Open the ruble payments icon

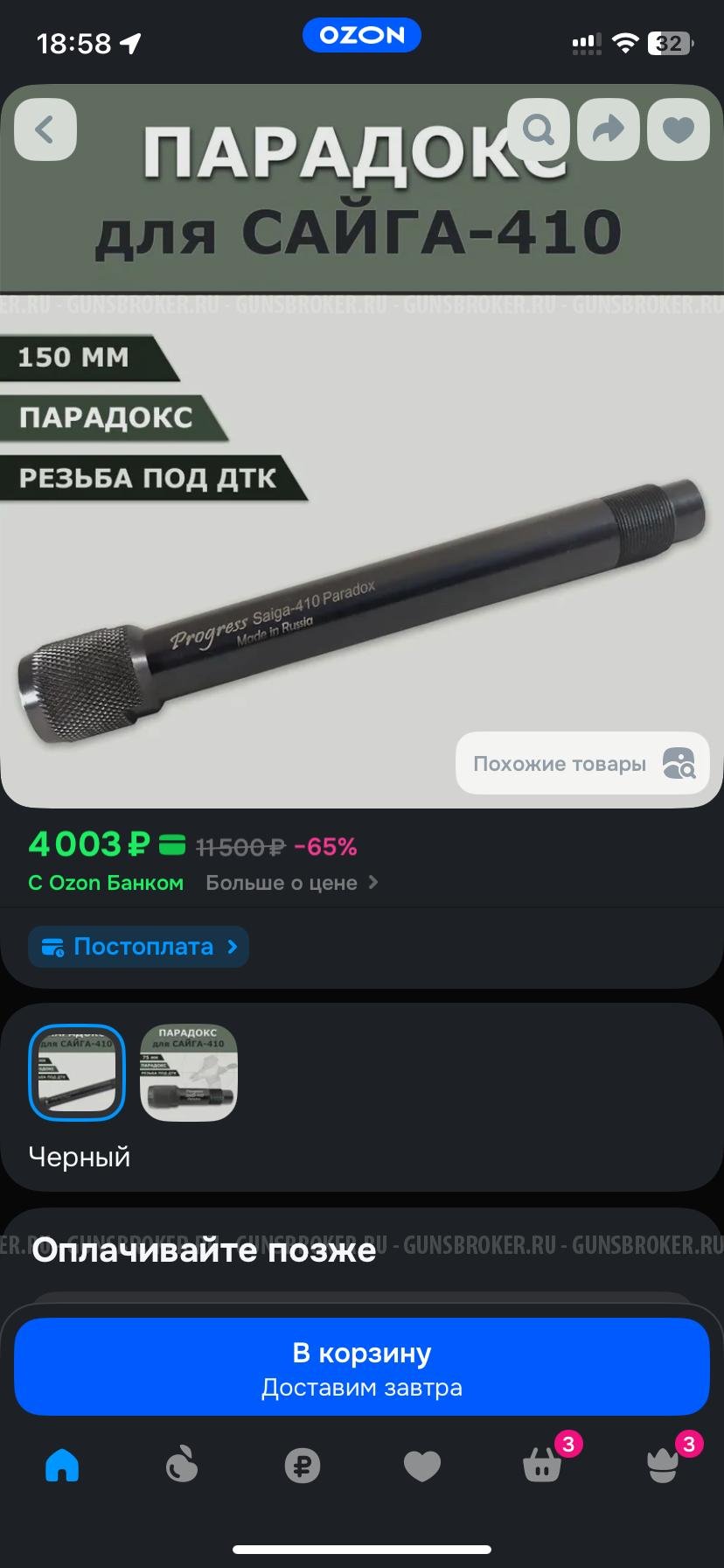(302, 1466)
